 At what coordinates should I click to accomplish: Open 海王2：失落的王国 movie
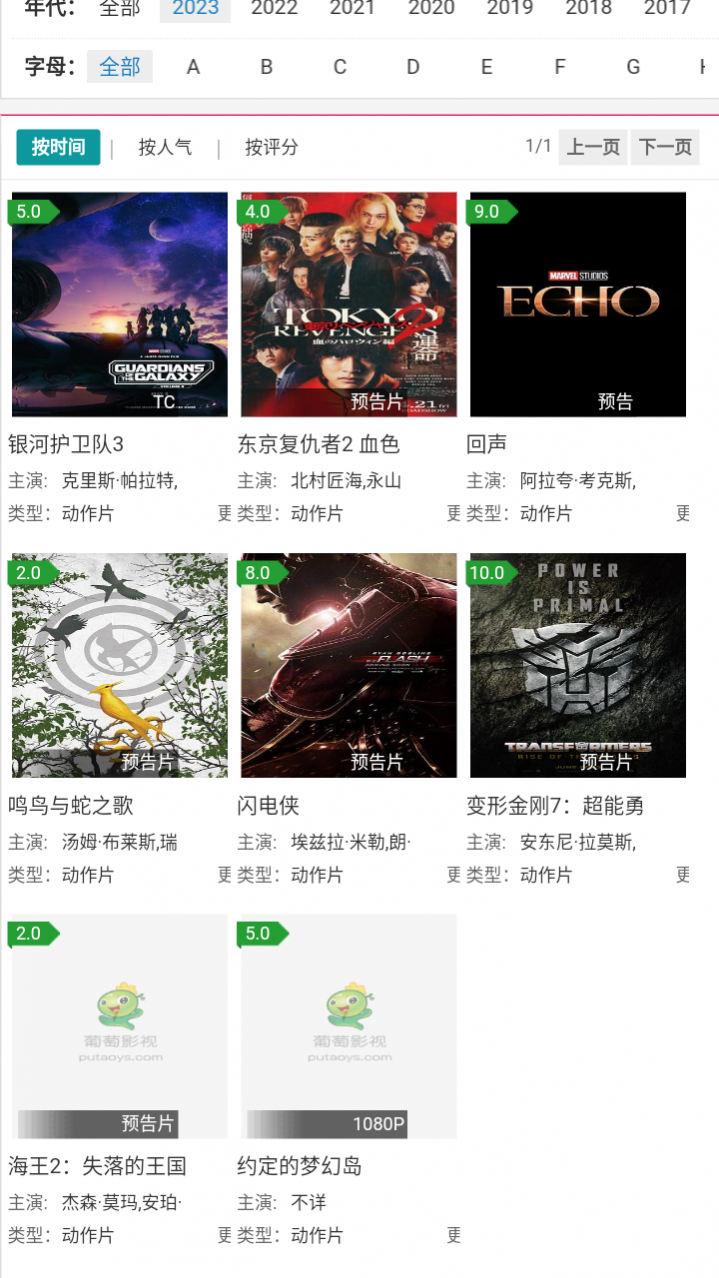pos(119,1025)
